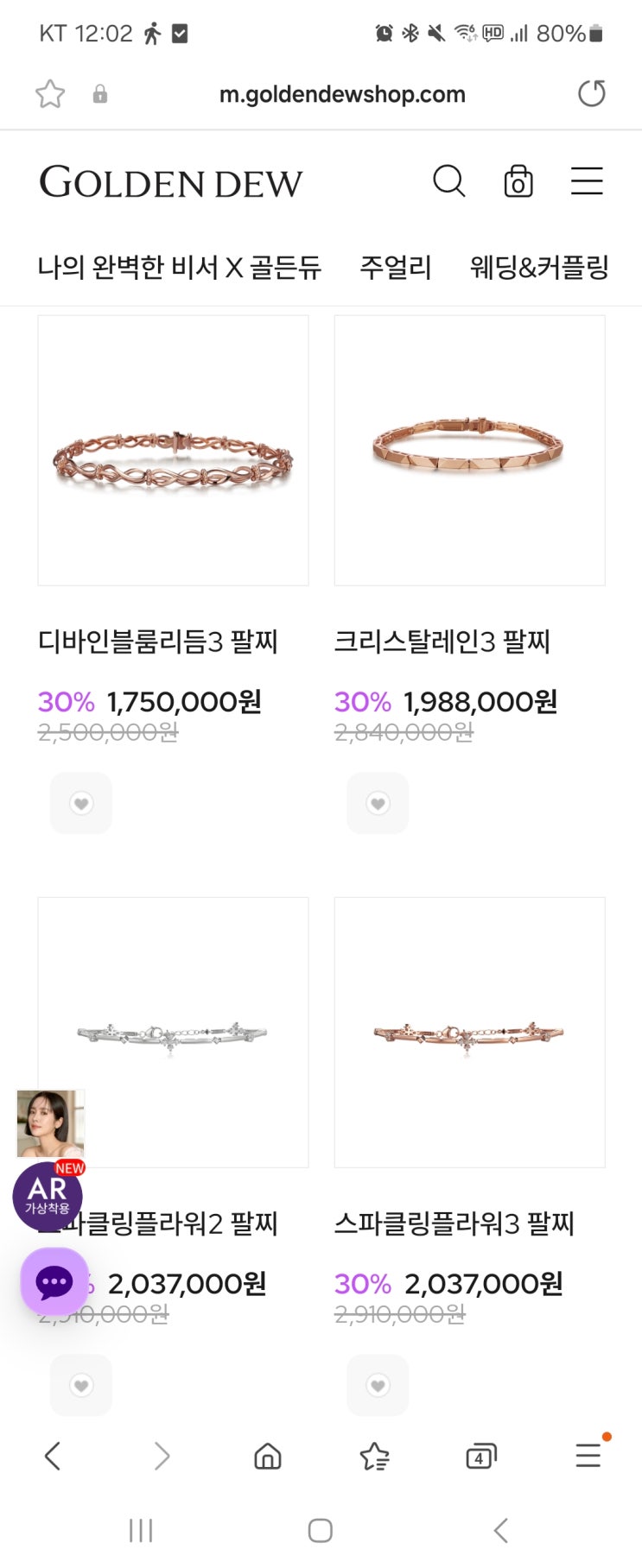Open the purple chat bubble button
Viewport: 642px width, 1568px height.
54,1282
